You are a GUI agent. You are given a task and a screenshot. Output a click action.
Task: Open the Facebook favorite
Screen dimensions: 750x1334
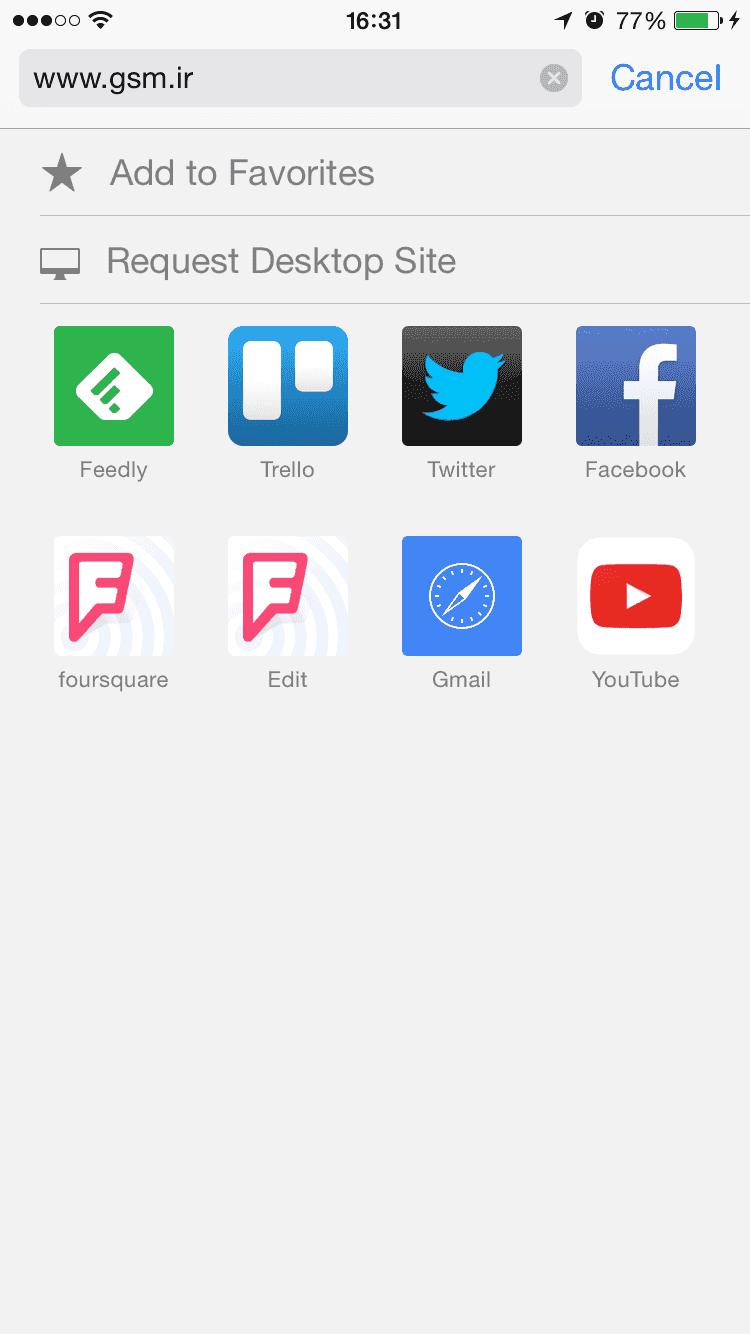click(636, 386)
